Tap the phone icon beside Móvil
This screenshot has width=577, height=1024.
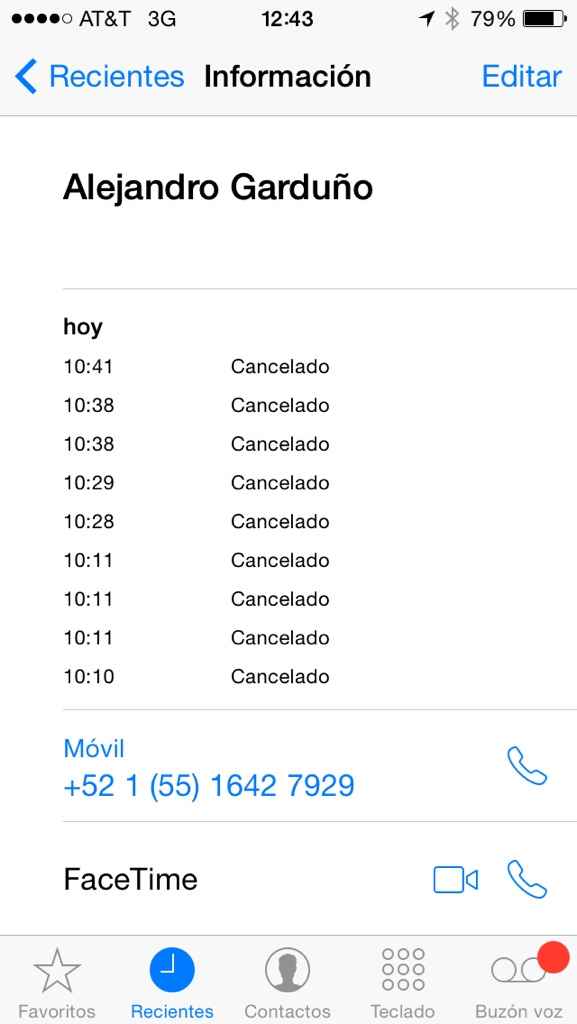[527, 766]
